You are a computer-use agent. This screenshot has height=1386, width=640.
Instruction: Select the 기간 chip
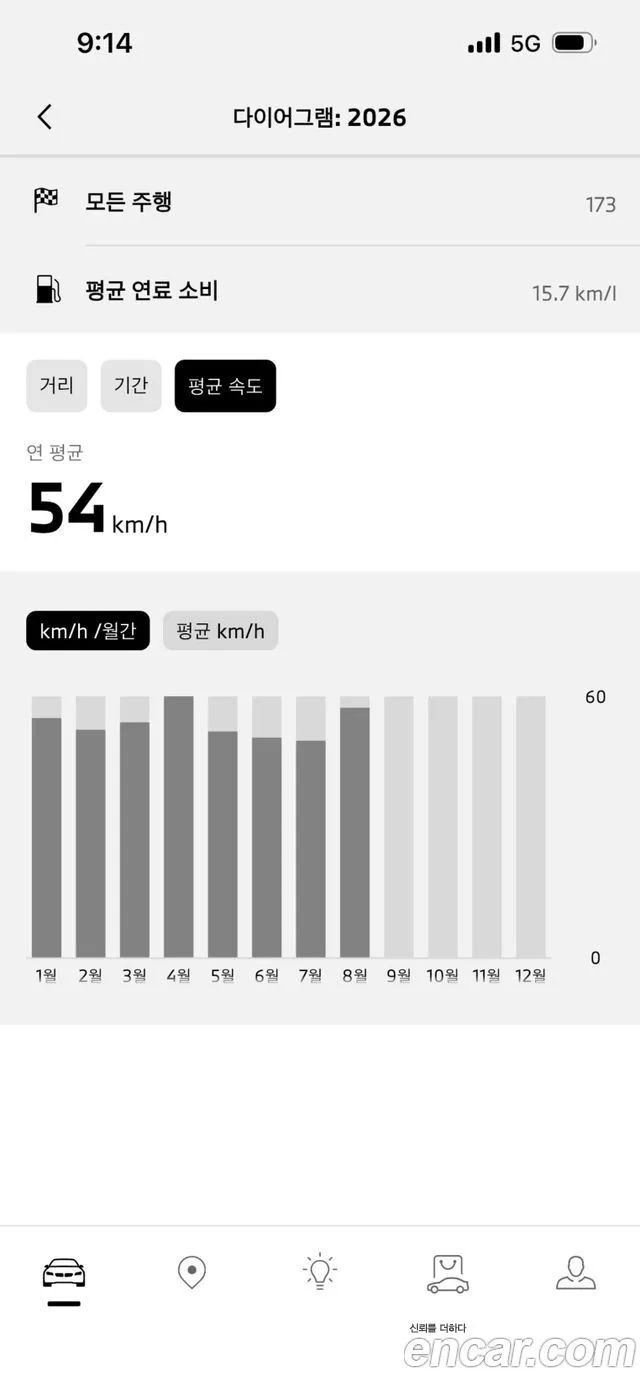tap(131, 386)
